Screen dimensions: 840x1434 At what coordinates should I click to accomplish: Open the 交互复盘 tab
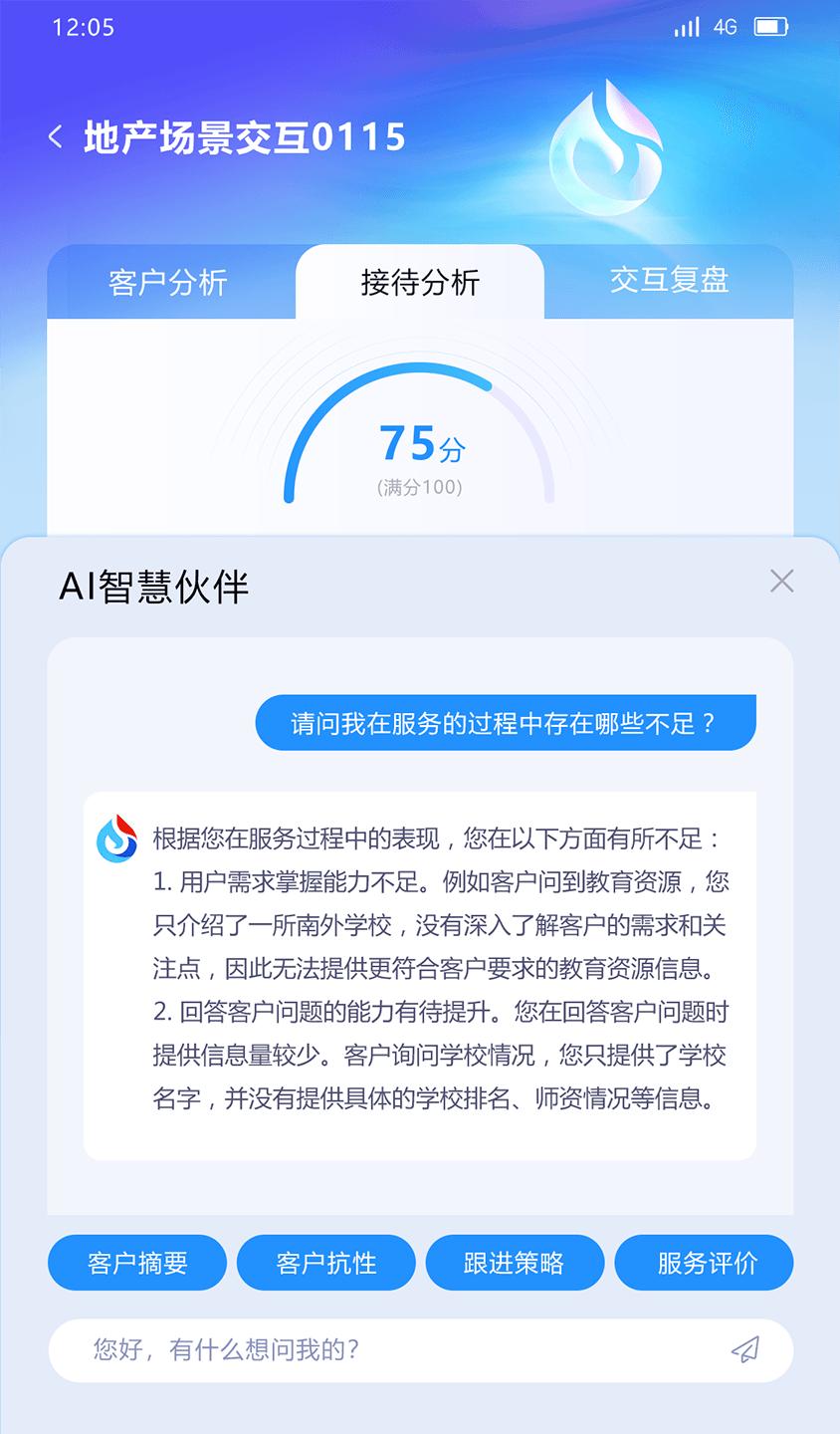coord(669,281)
